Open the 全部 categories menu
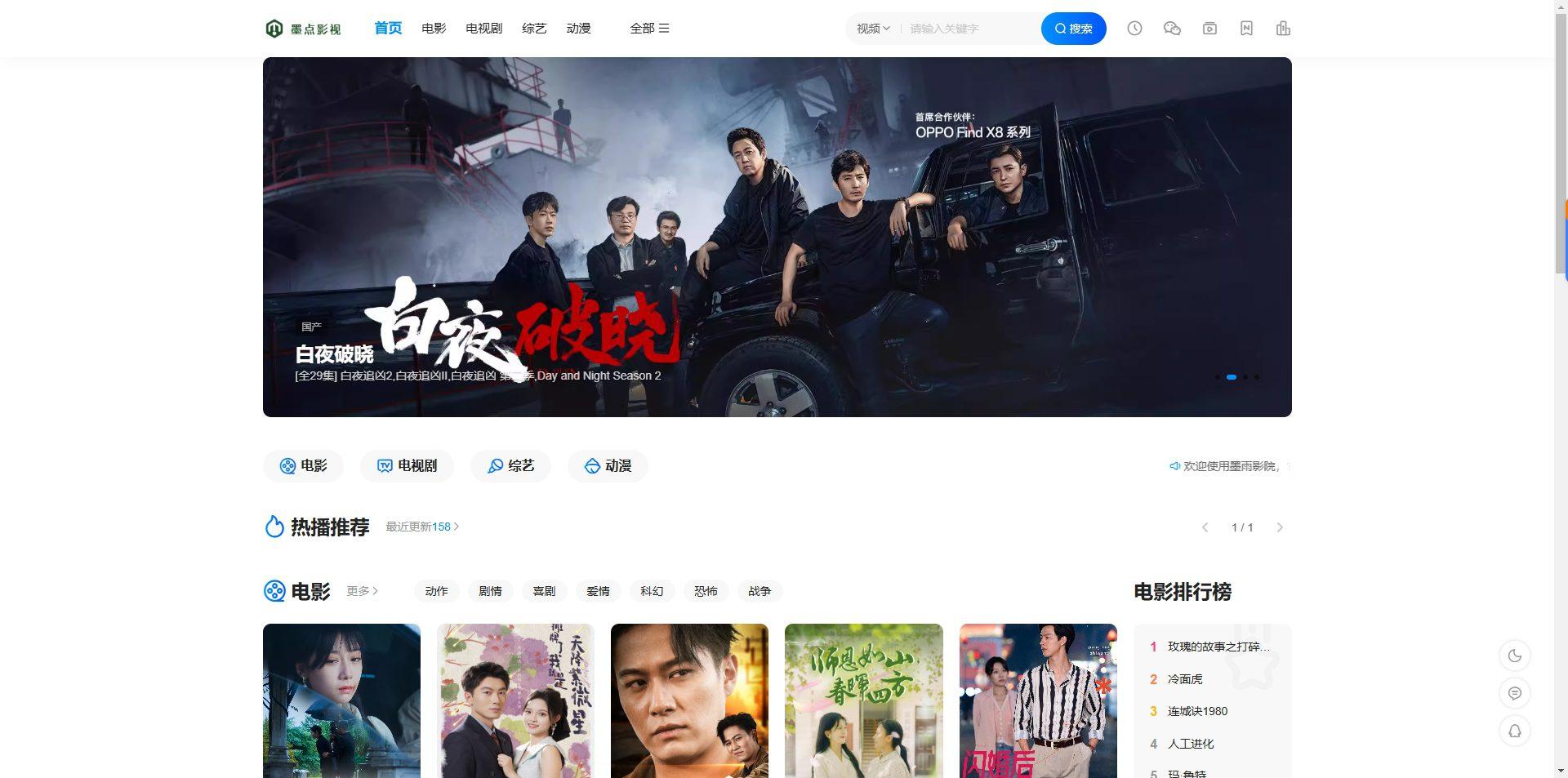 [649, 29]
